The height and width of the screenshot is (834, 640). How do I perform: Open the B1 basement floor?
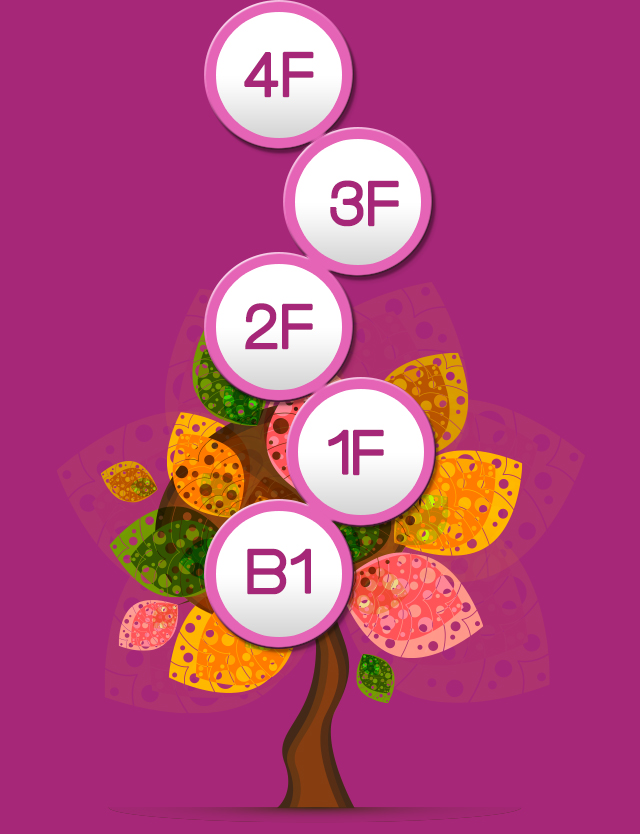279,574
